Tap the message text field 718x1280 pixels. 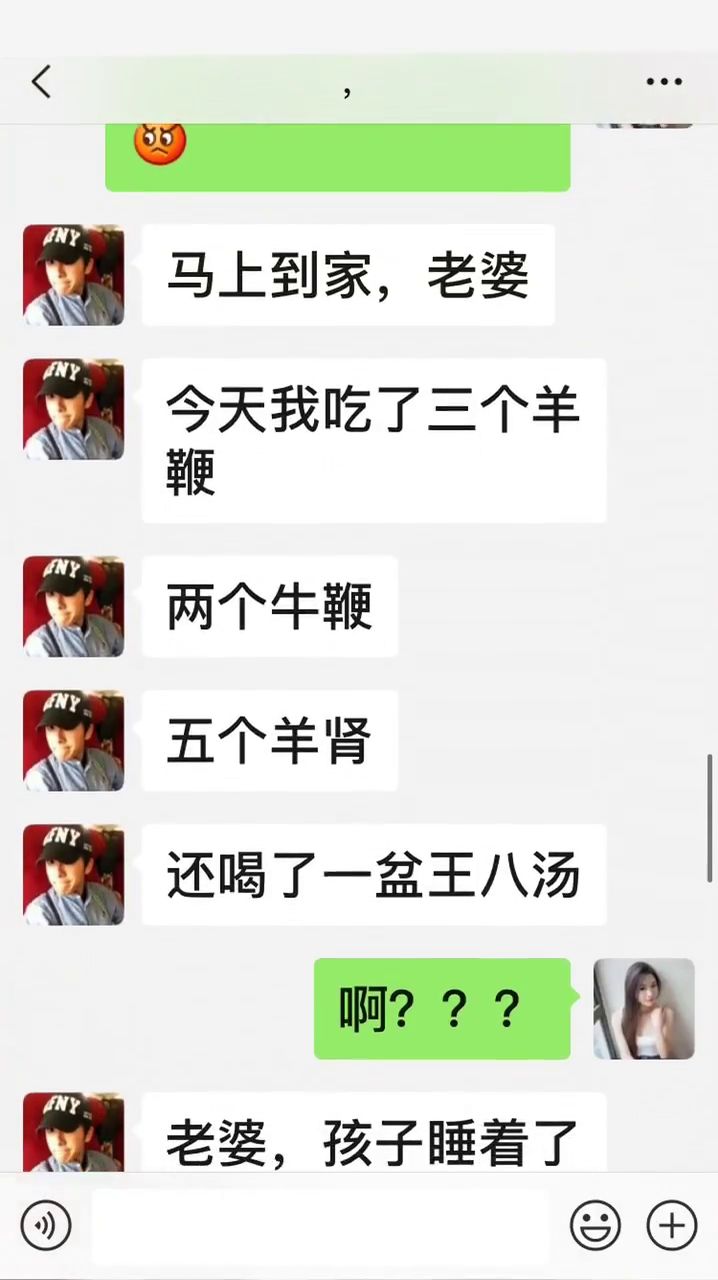[x=320, y=1225]
